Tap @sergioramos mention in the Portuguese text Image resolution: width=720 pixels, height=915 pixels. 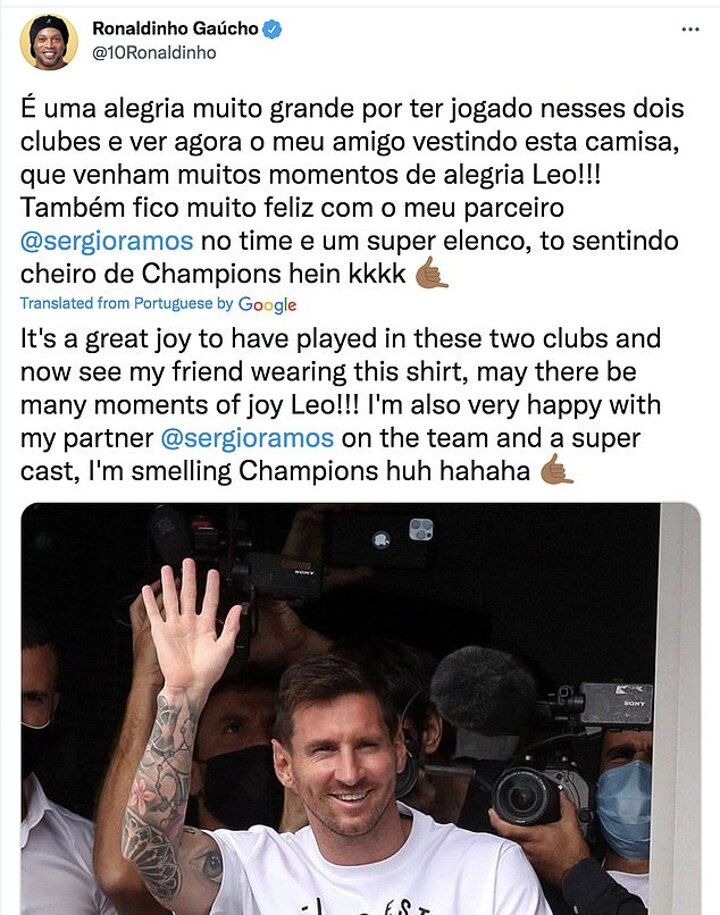(107, 240)
